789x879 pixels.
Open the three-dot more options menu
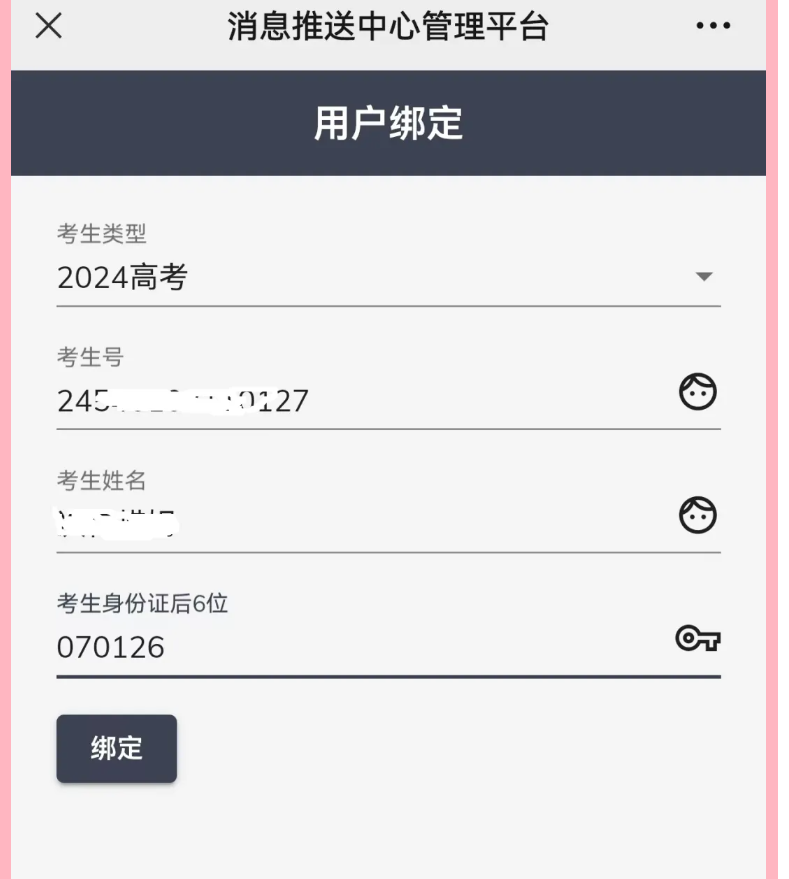coord(713,27)
